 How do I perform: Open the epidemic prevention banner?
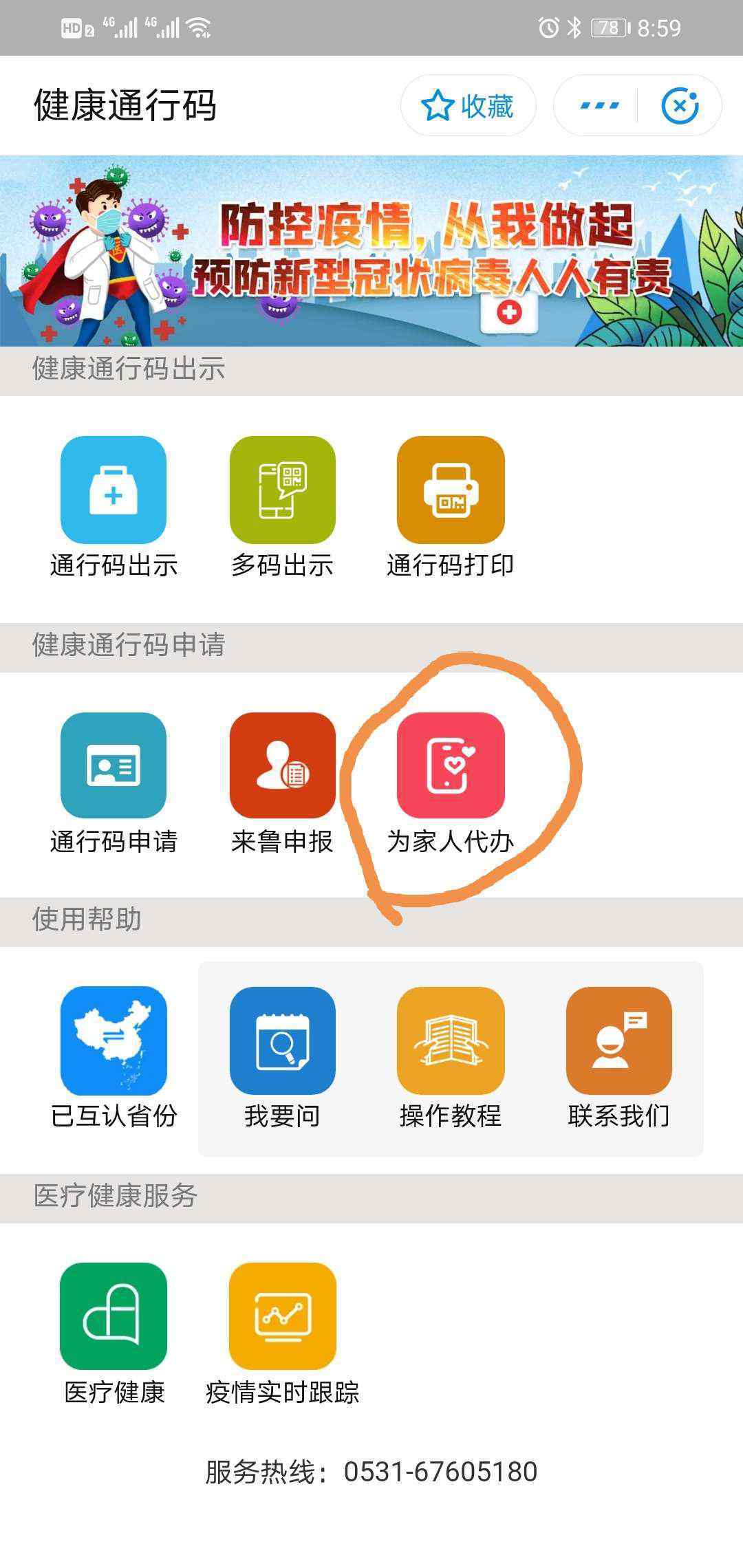(371, 251)
